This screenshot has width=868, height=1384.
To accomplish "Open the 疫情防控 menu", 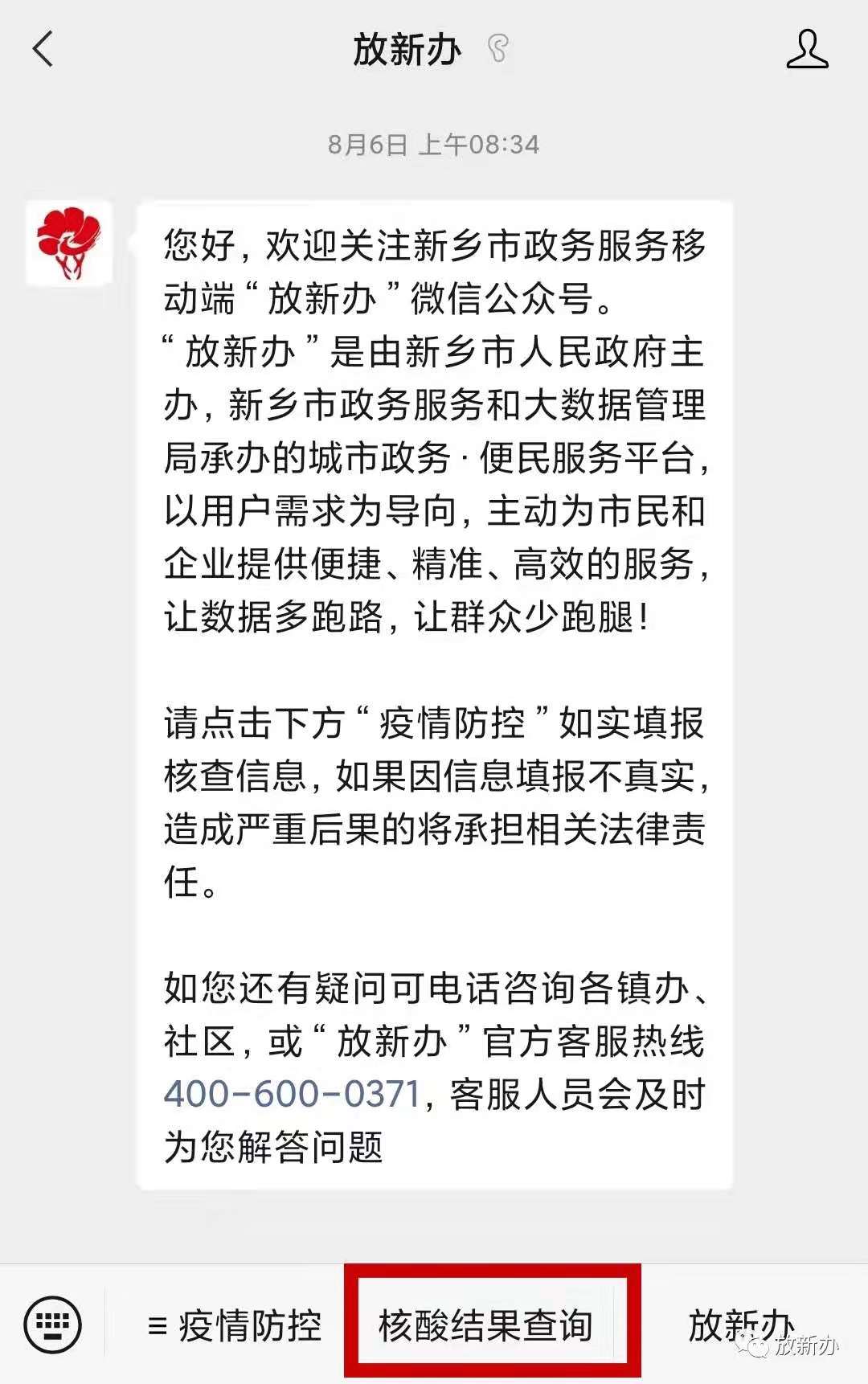I will click(235, 1325).
